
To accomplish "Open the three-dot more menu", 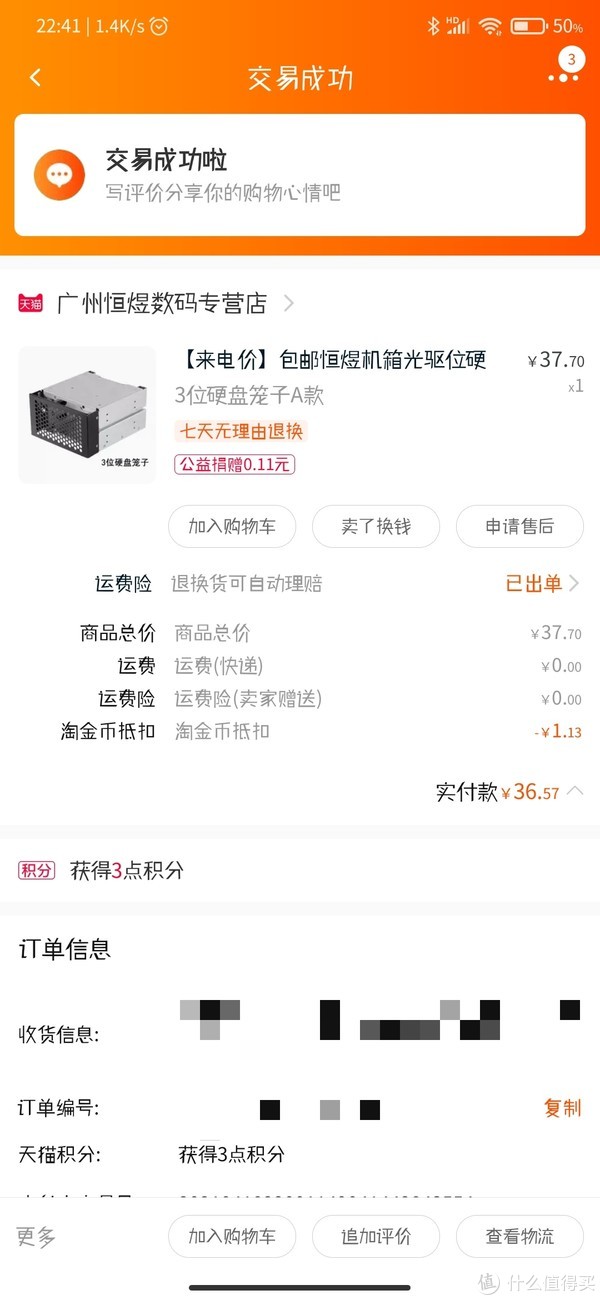I will pyautogui.click(x=563, y=76).
